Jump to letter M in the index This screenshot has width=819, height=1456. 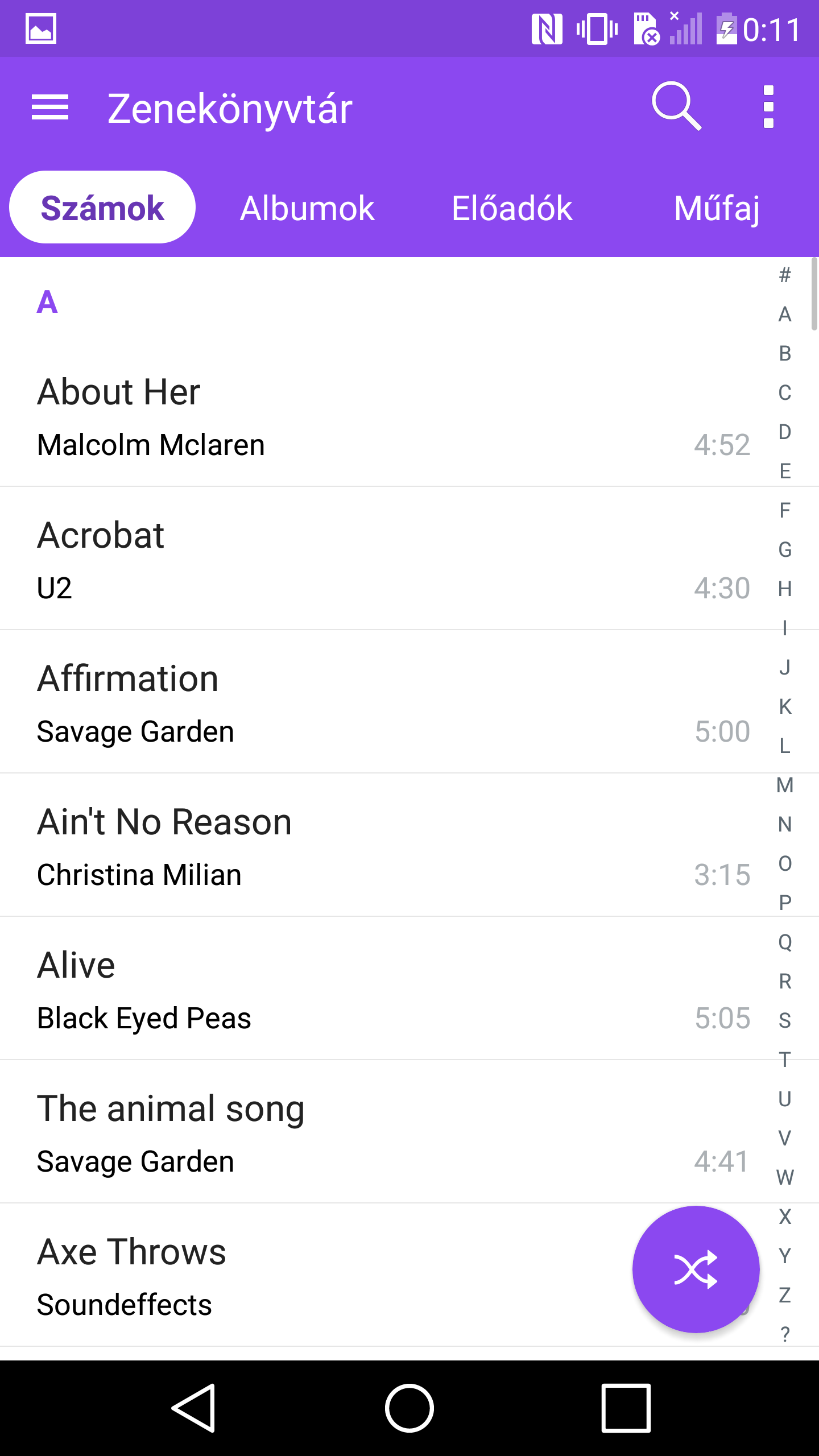tap(785, 785)
